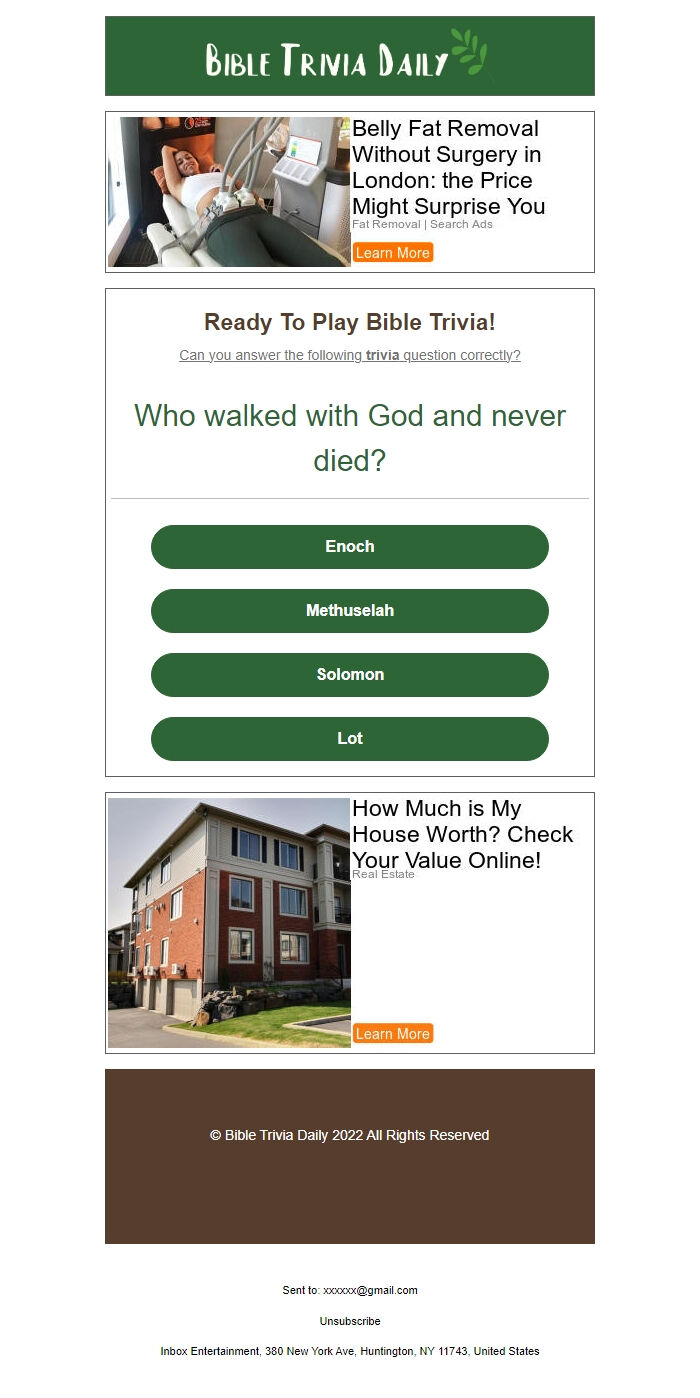700x1398 pixels.
Task: Open Learn More on the house worth ad
Action: tap(392, 1034)
